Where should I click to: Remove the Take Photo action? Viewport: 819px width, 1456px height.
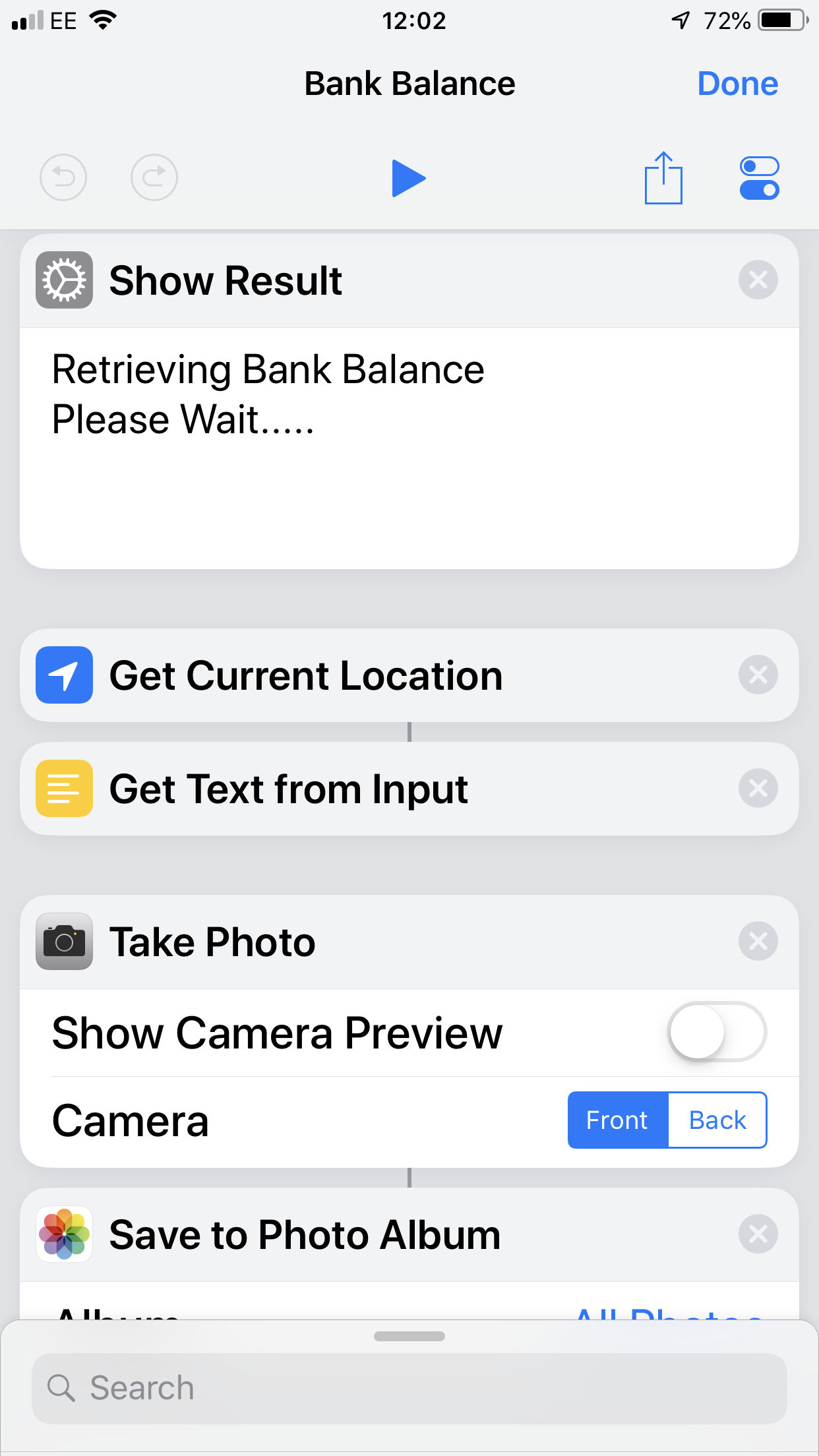pyautogui.click(x=758, y=941)
